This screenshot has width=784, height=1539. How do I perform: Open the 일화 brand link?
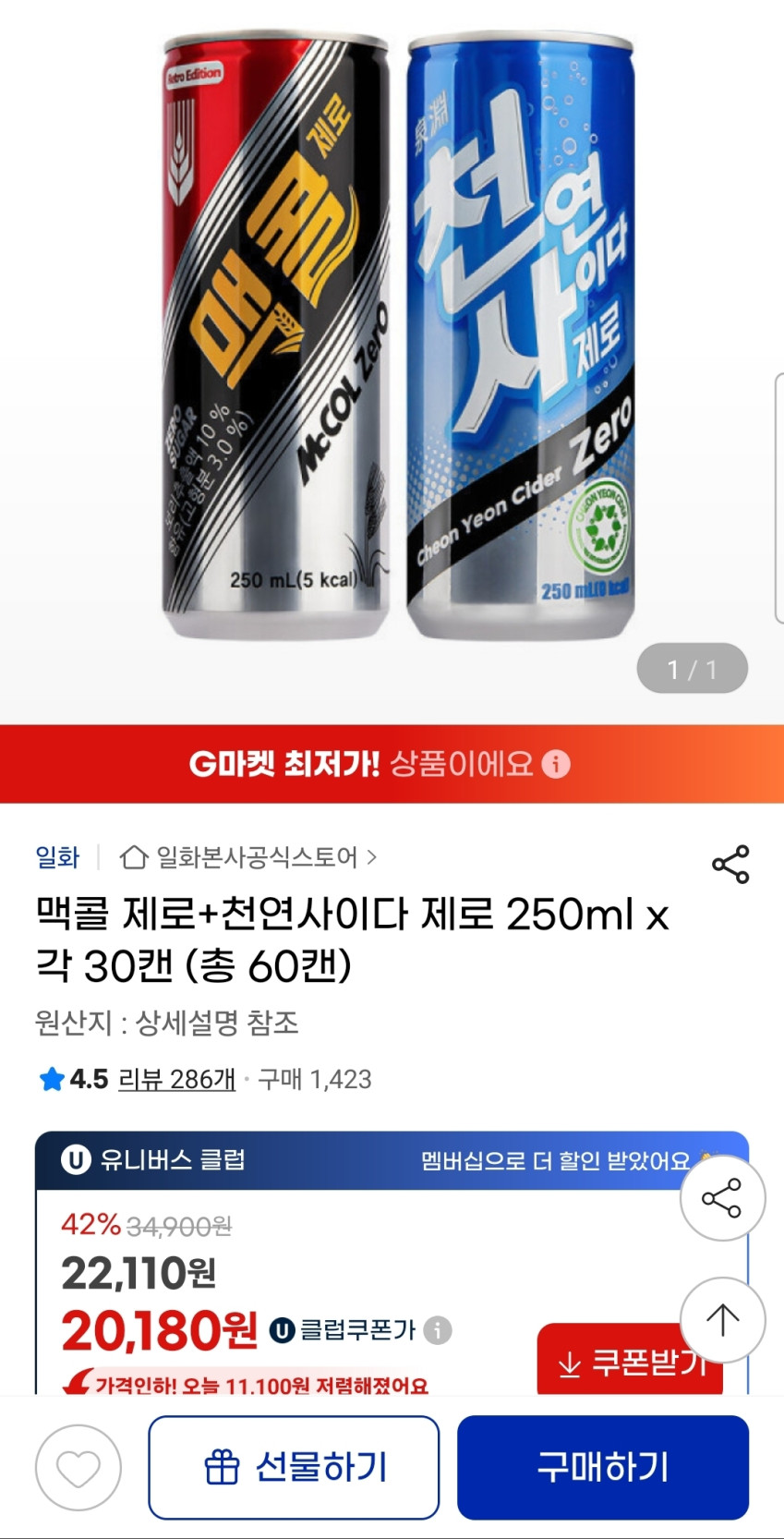tap(57, 857)
